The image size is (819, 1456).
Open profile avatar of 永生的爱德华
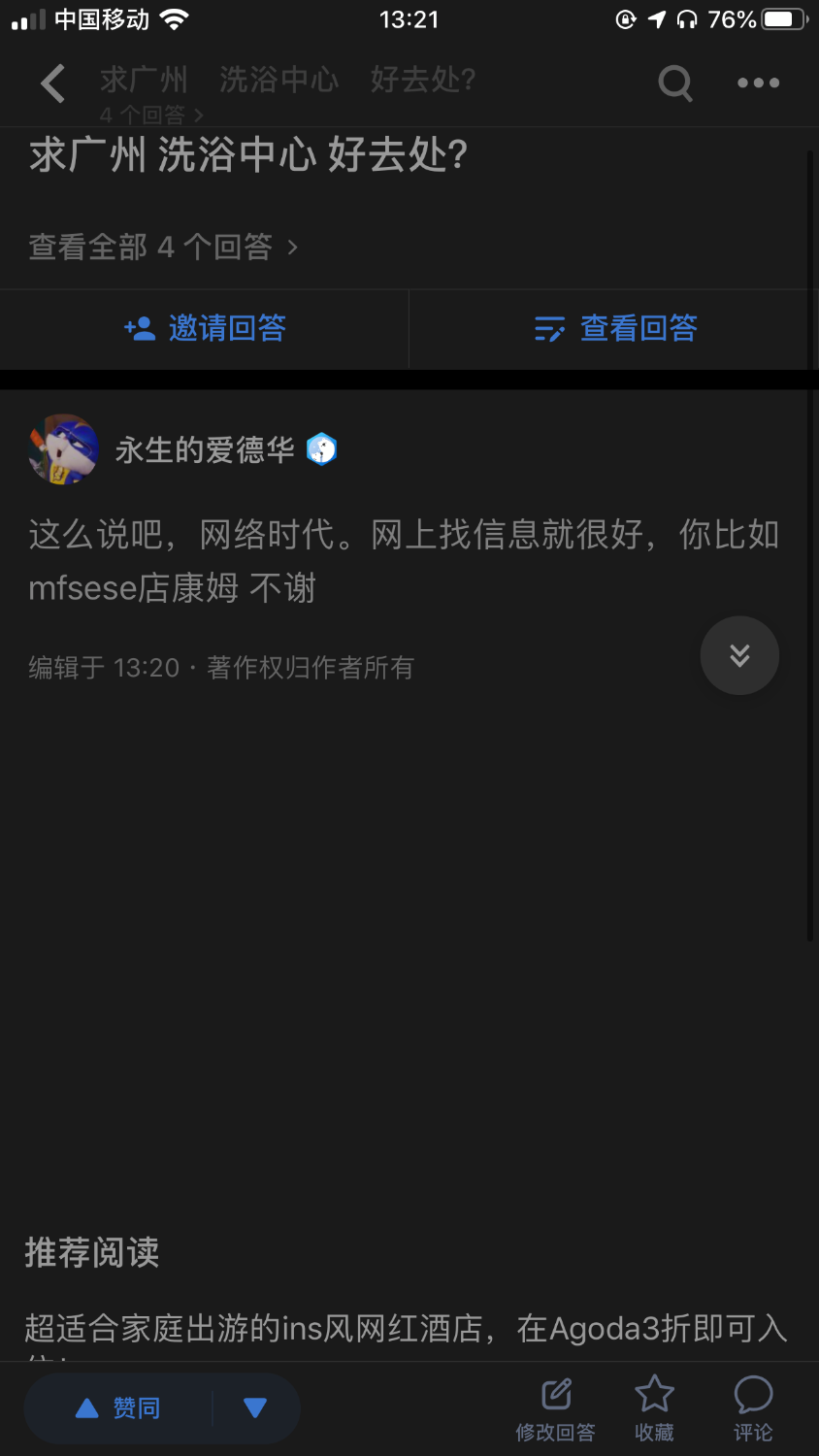63,449
